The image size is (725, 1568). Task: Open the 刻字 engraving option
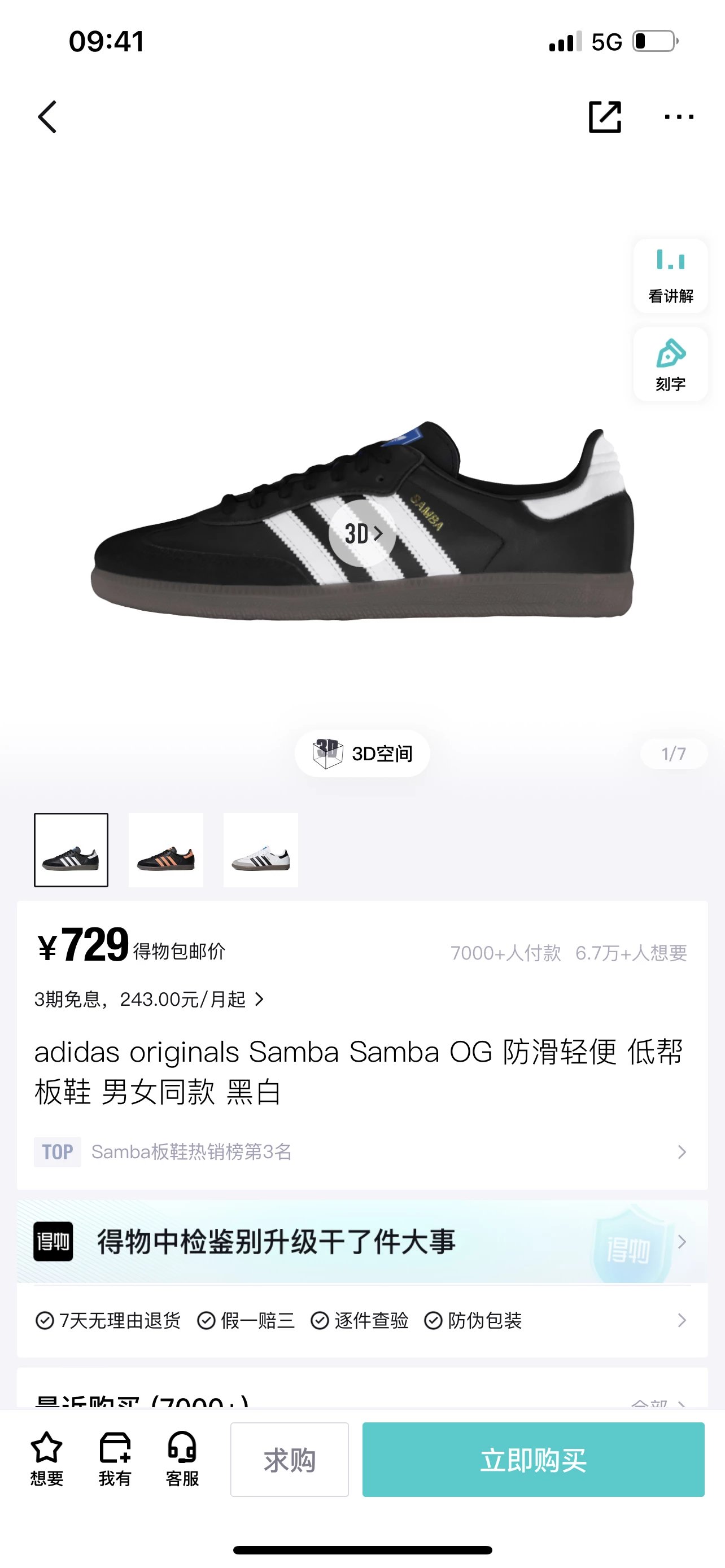pyautogui.click(x=670, y=365)
